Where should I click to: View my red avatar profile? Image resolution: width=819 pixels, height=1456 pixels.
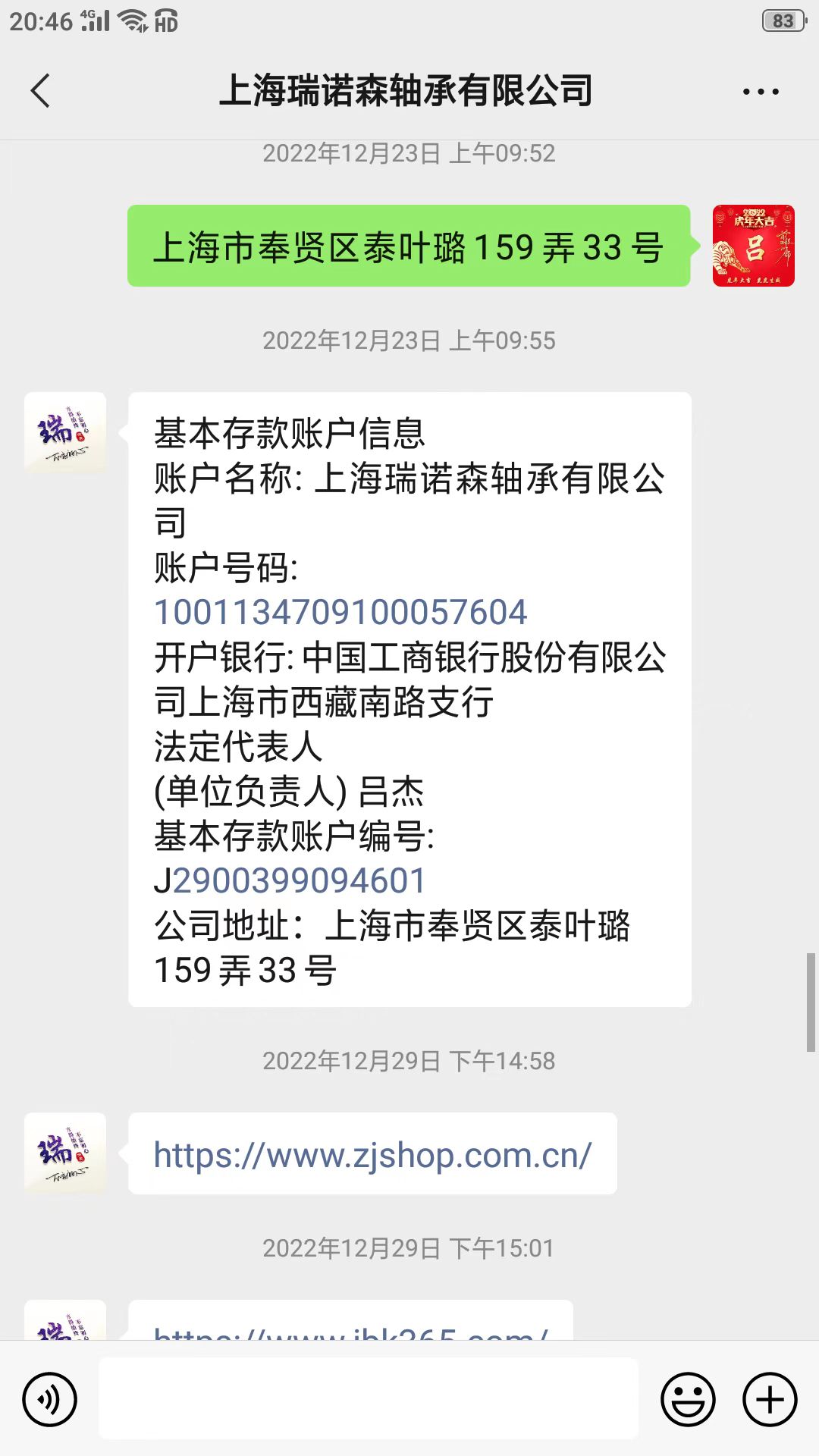click(753, 246)
